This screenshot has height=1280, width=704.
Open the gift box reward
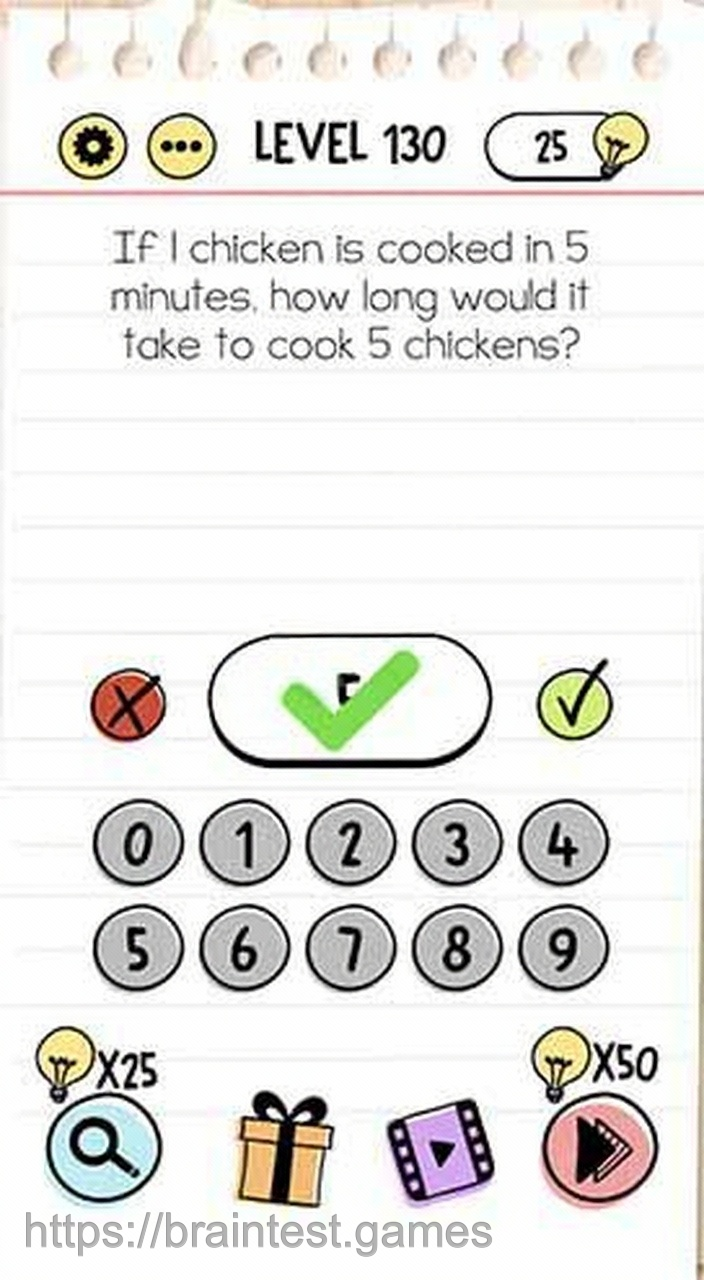pos(286,1149)
